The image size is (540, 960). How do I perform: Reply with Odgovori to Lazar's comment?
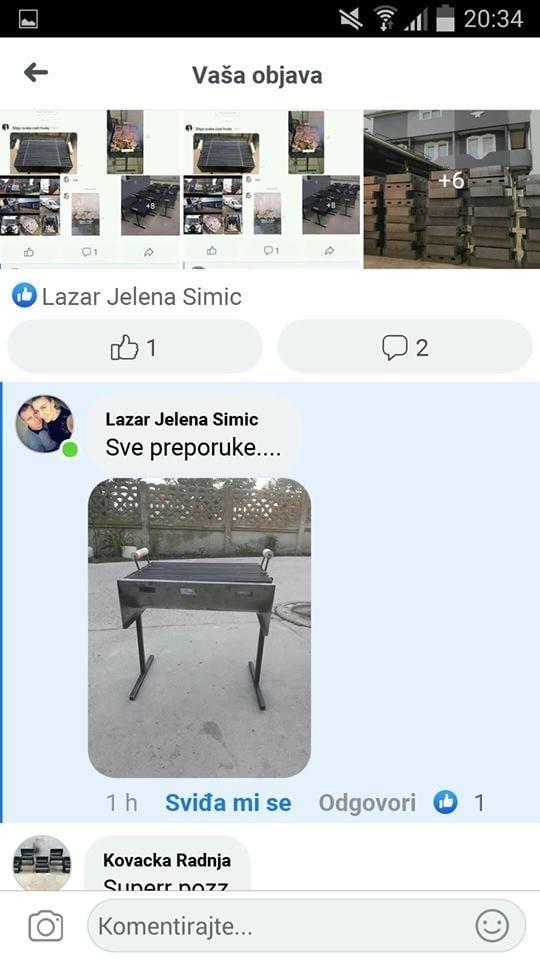[367, 803]
